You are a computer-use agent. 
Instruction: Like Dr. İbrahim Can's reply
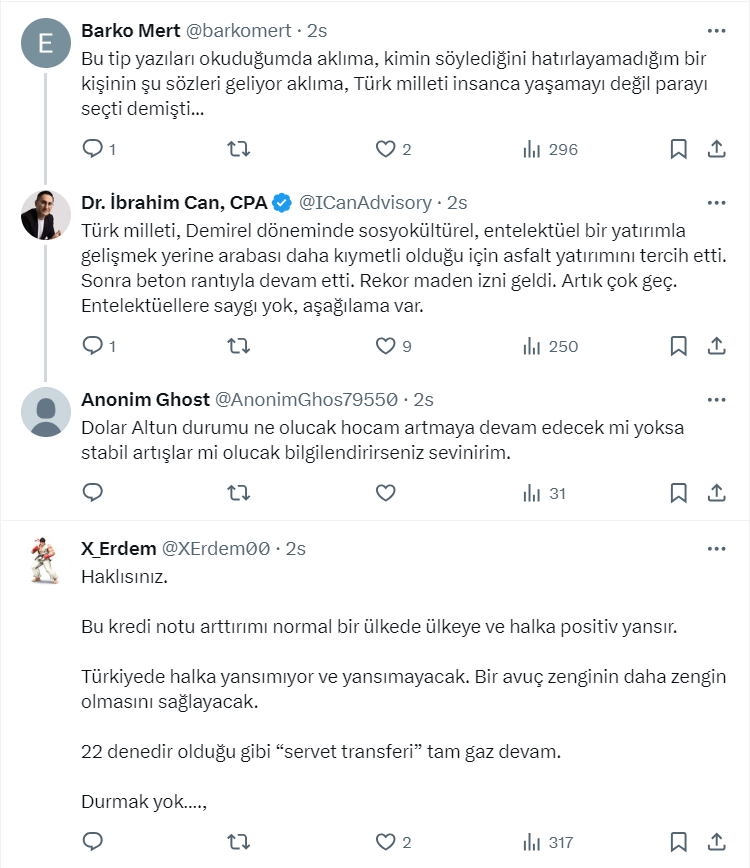point(385,346)
